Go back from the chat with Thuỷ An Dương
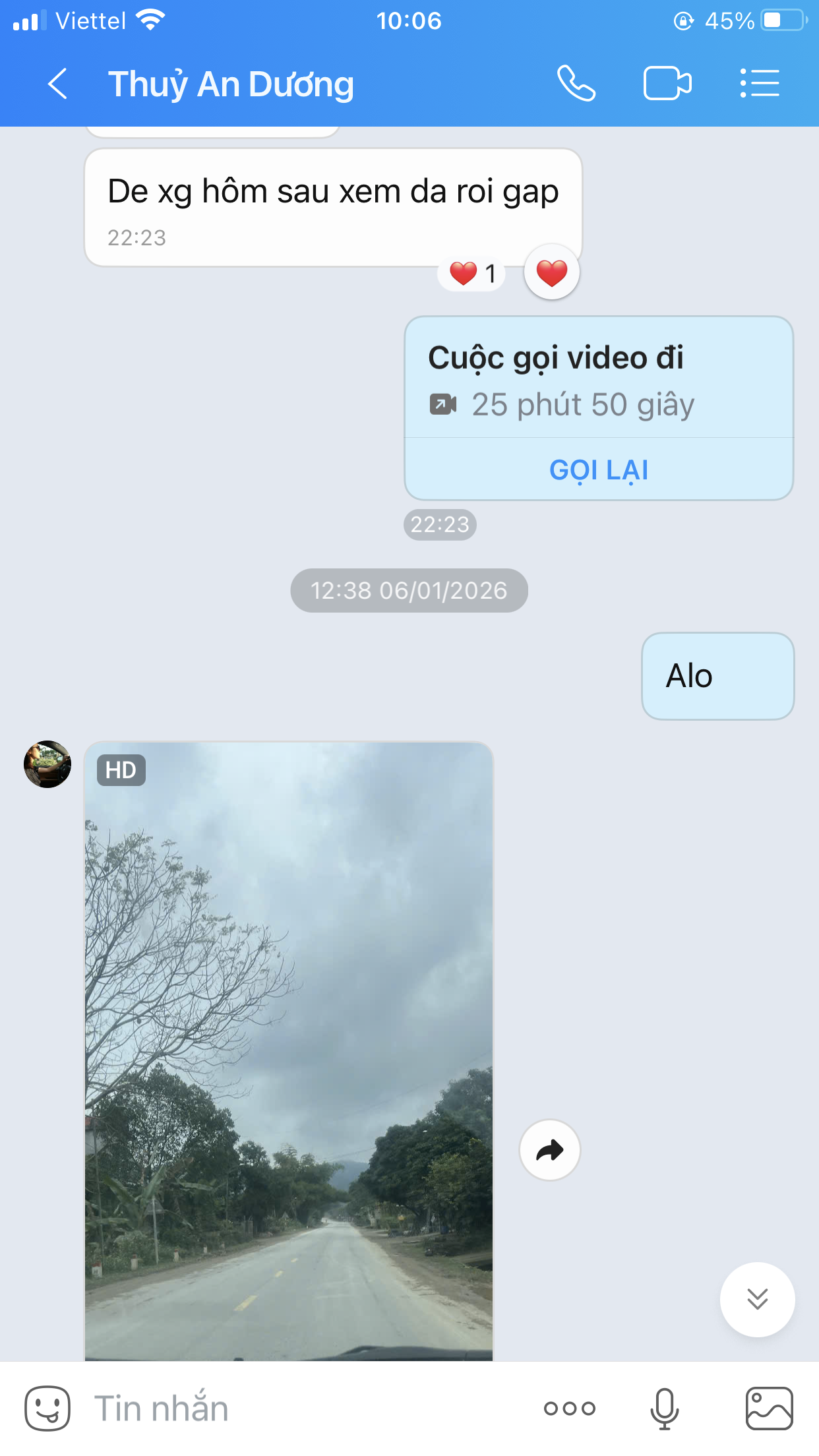819x1456 pixels. [58, 84]
